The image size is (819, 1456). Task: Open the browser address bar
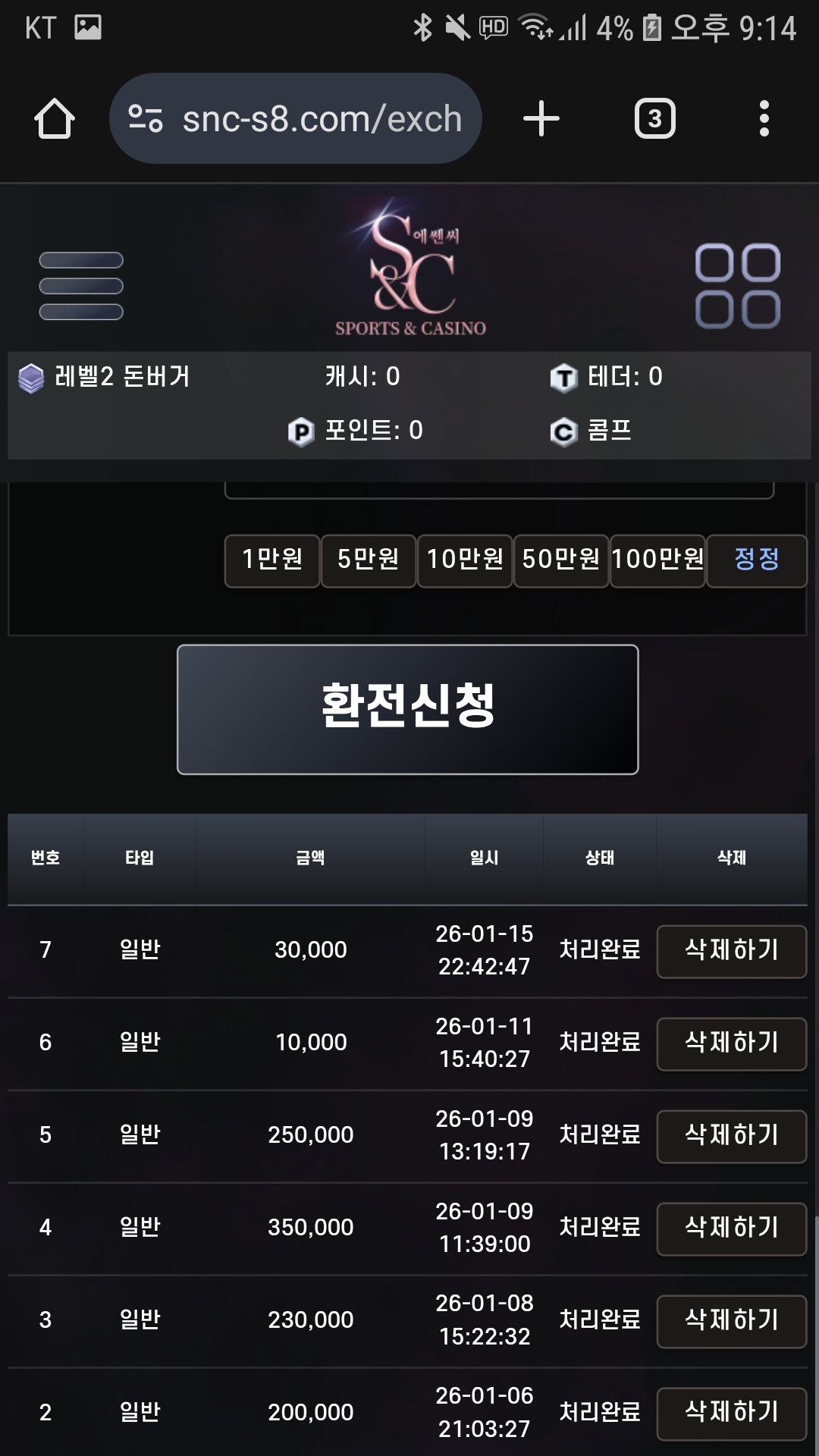pyautogui.click(x=296, y=119)
